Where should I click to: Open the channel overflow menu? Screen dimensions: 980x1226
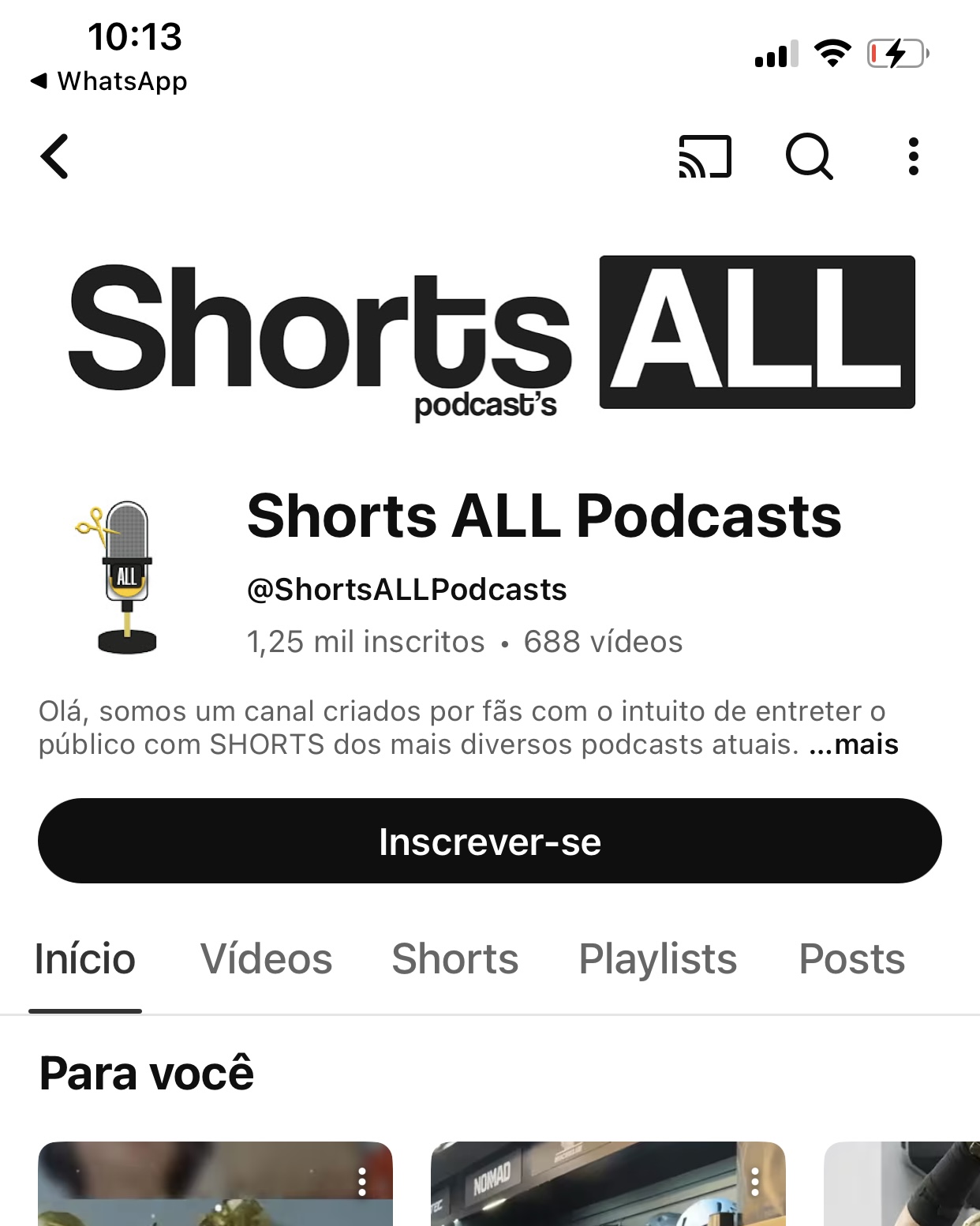click(x=913, y=156)
